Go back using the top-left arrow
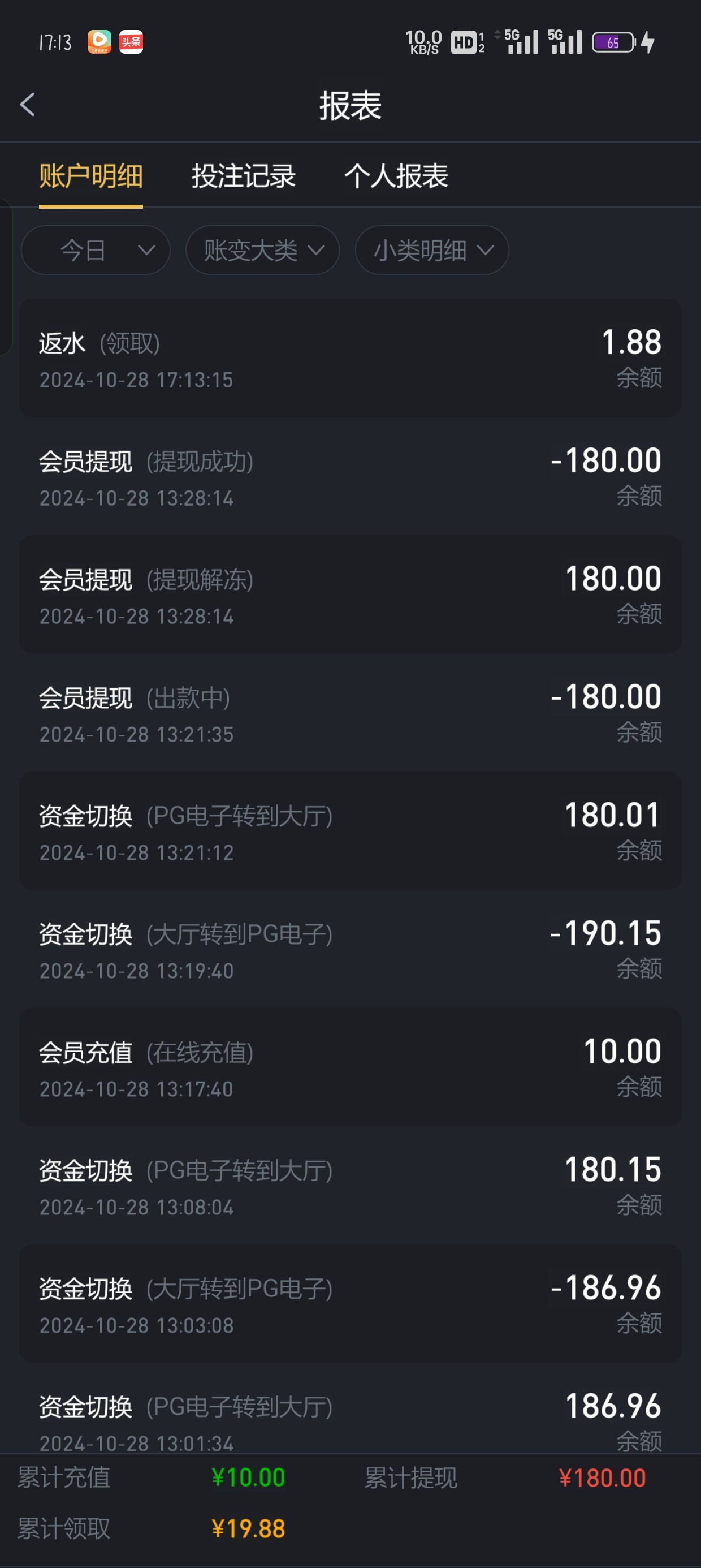 click(x=27, y=105)
